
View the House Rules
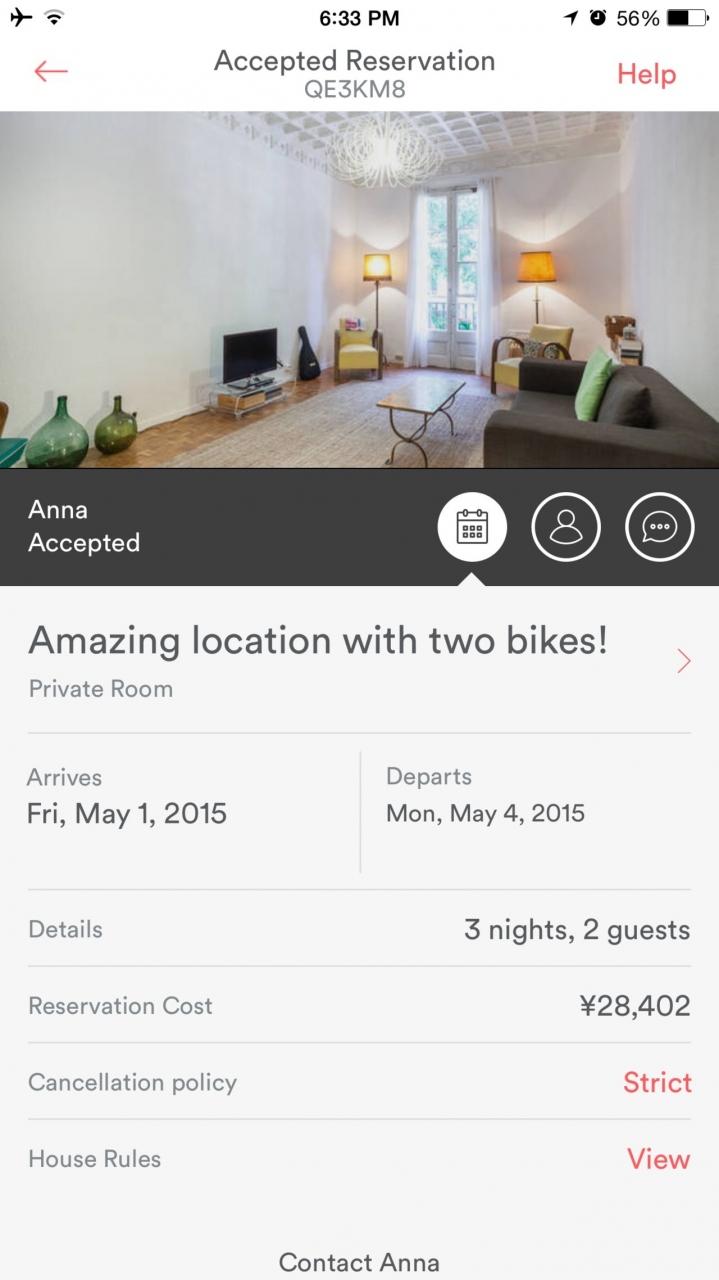(658, 1159)
